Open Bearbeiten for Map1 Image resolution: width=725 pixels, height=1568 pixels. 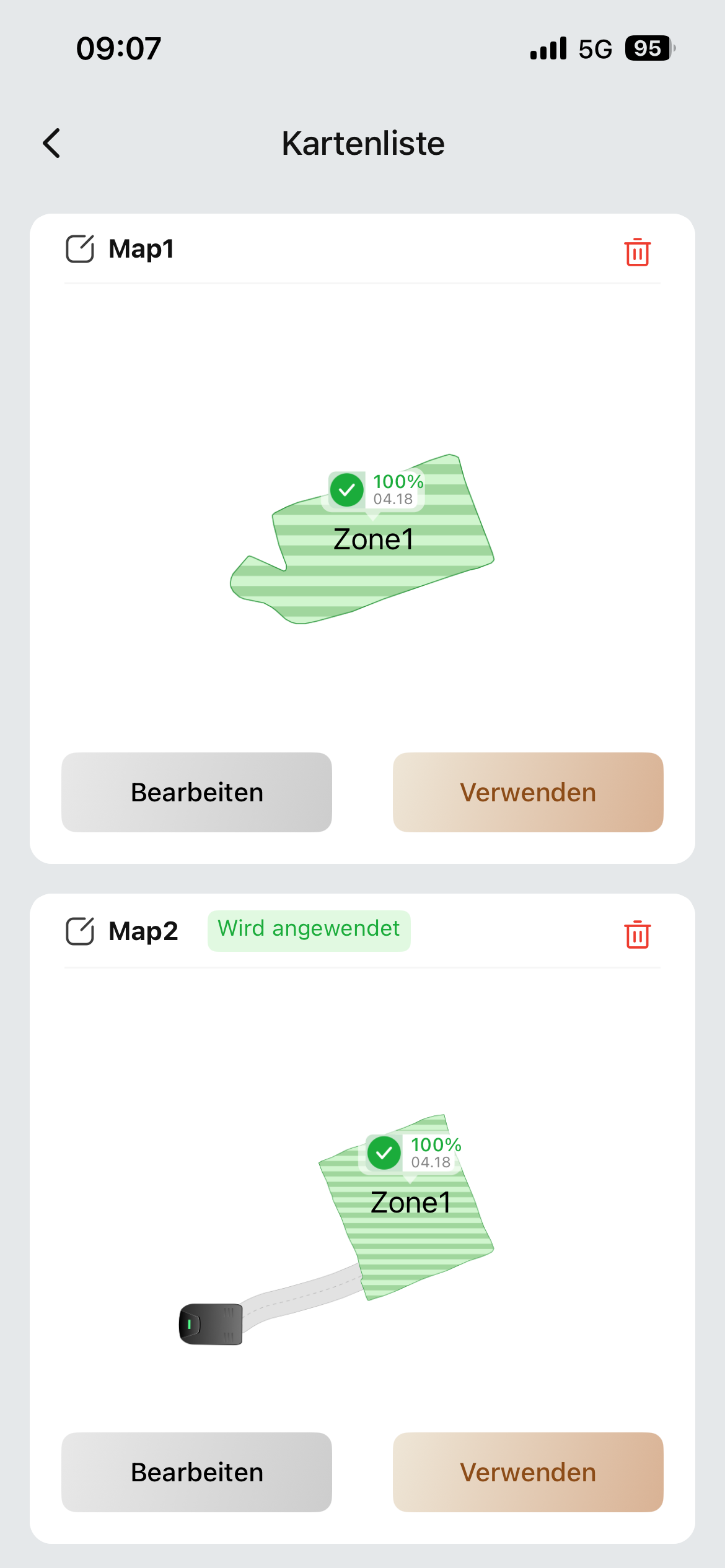tap(196, 792)
